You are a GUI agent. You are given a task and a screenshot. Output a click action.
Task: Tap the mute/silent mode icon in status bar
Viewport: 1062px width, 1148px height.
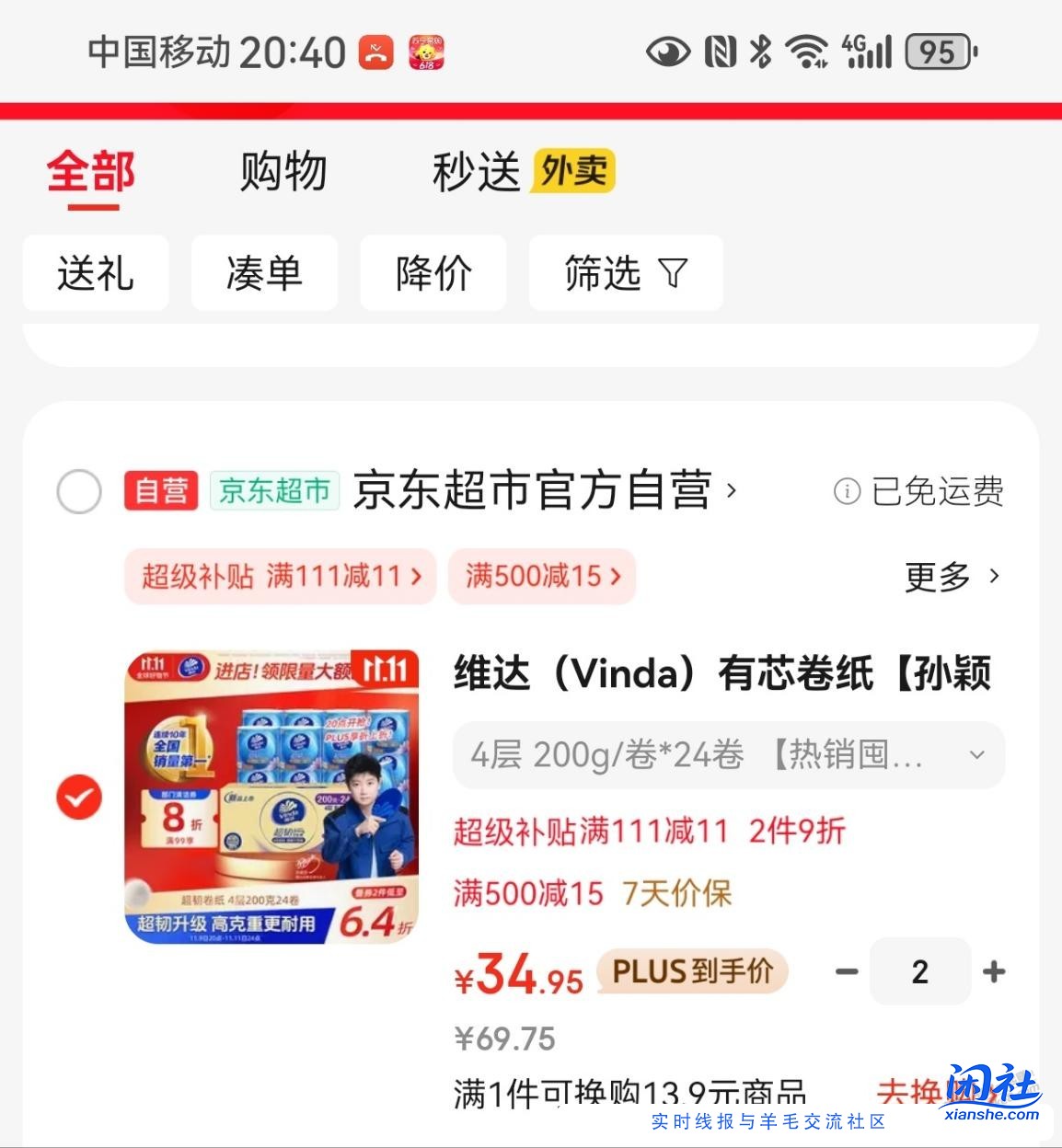coord(377,53)
